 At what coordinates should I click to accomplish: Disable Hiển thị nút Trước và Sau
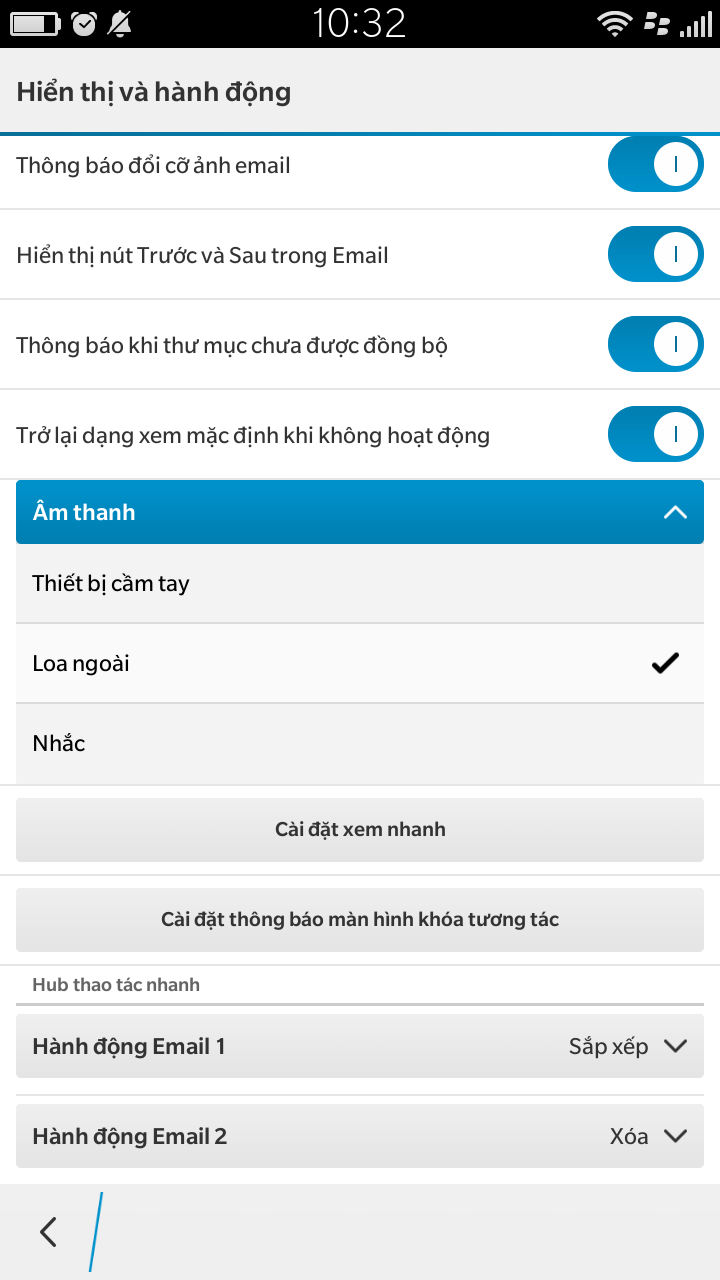point(655,255)
